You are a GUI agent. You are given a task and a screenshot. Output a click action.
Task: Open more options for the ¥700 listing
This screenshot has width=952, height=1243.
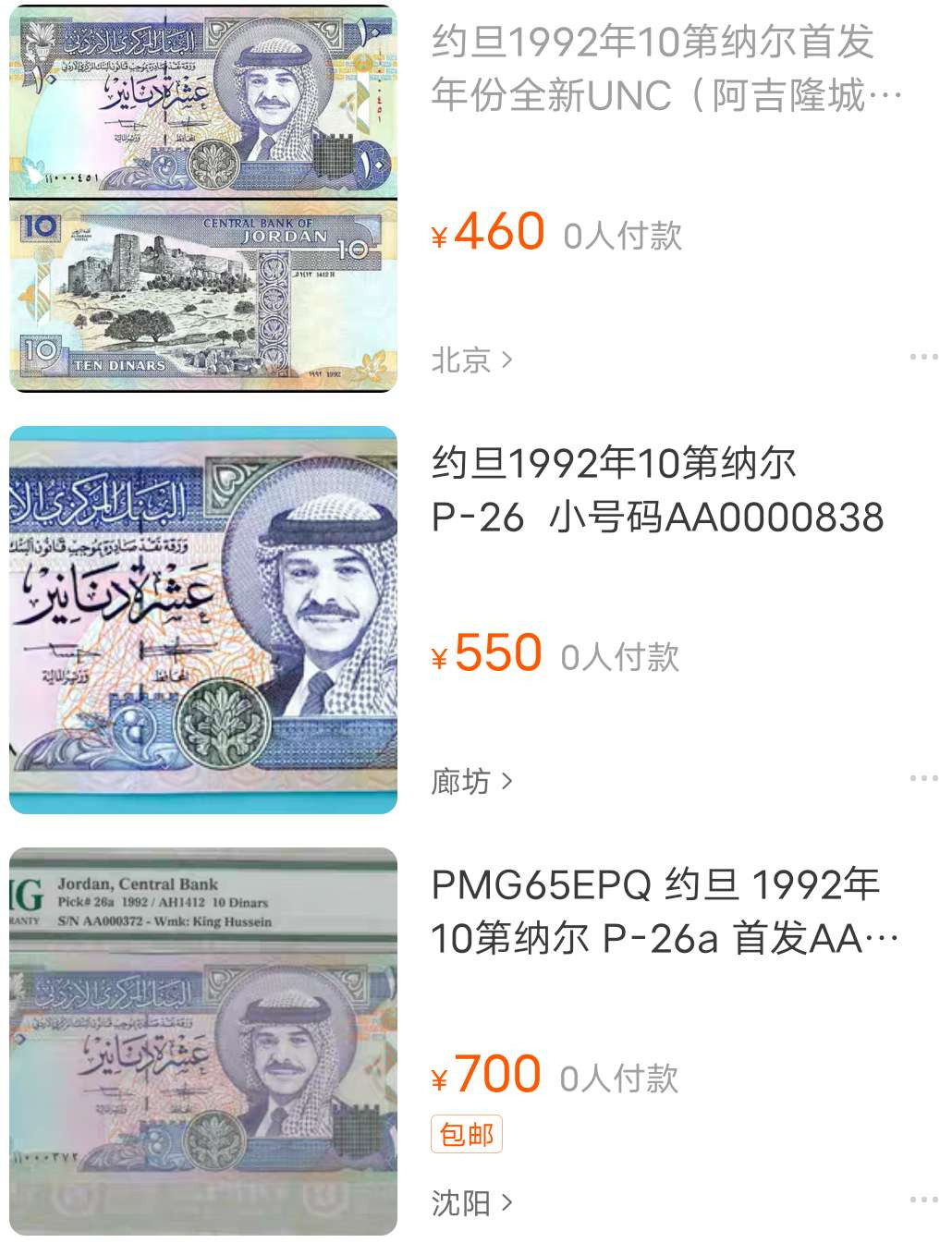(x=923, y=1200)
